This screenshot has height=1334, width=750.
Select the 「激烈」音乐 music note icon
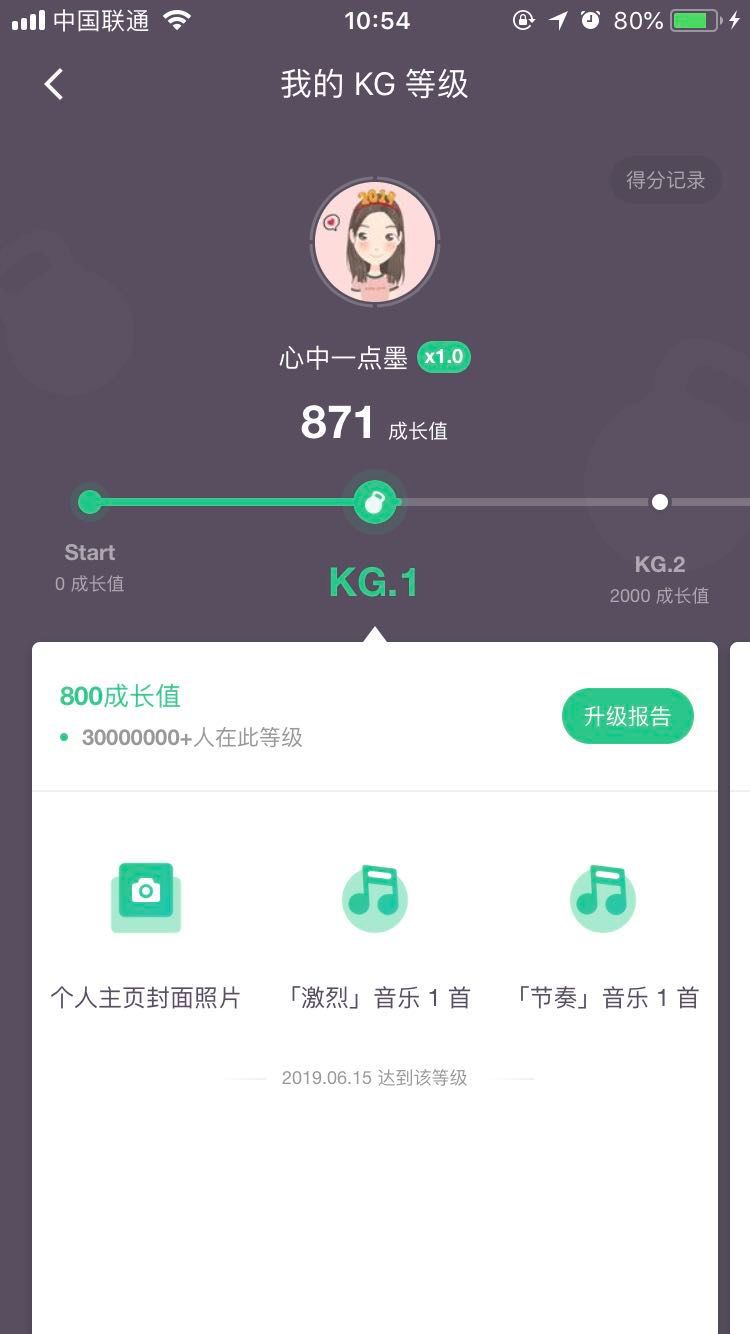pos(374,897)
